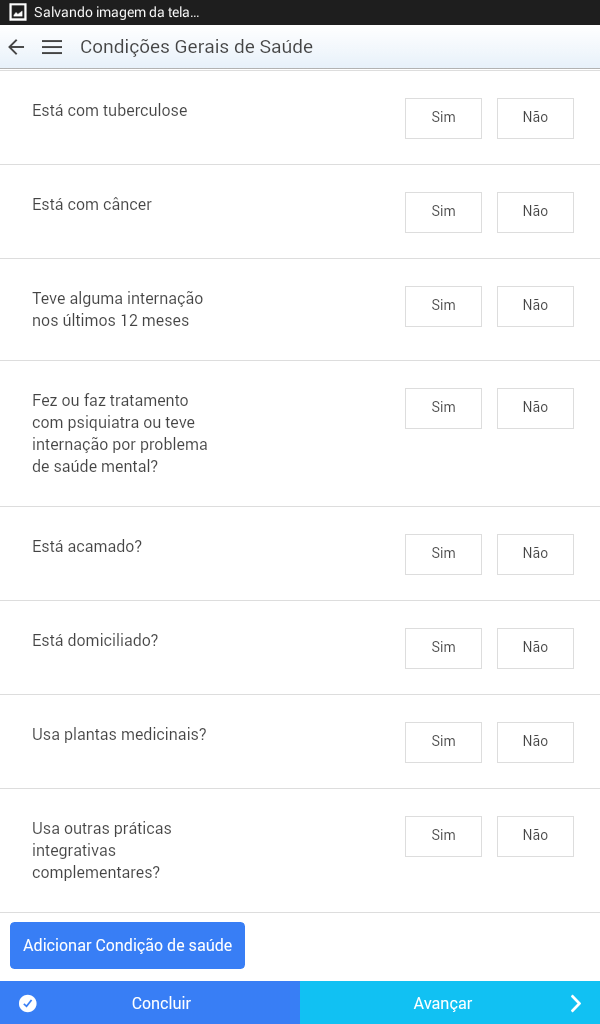The image size is (600, 1024).
Task: Choose Sim for Está domiciliado?
Action: (x=443, y=648)
